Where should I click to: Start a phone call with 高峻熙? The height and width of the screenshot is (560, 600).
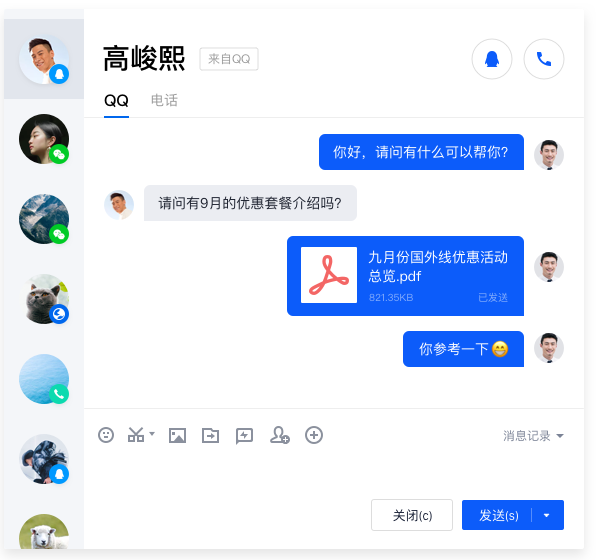(x=544, y=59)
